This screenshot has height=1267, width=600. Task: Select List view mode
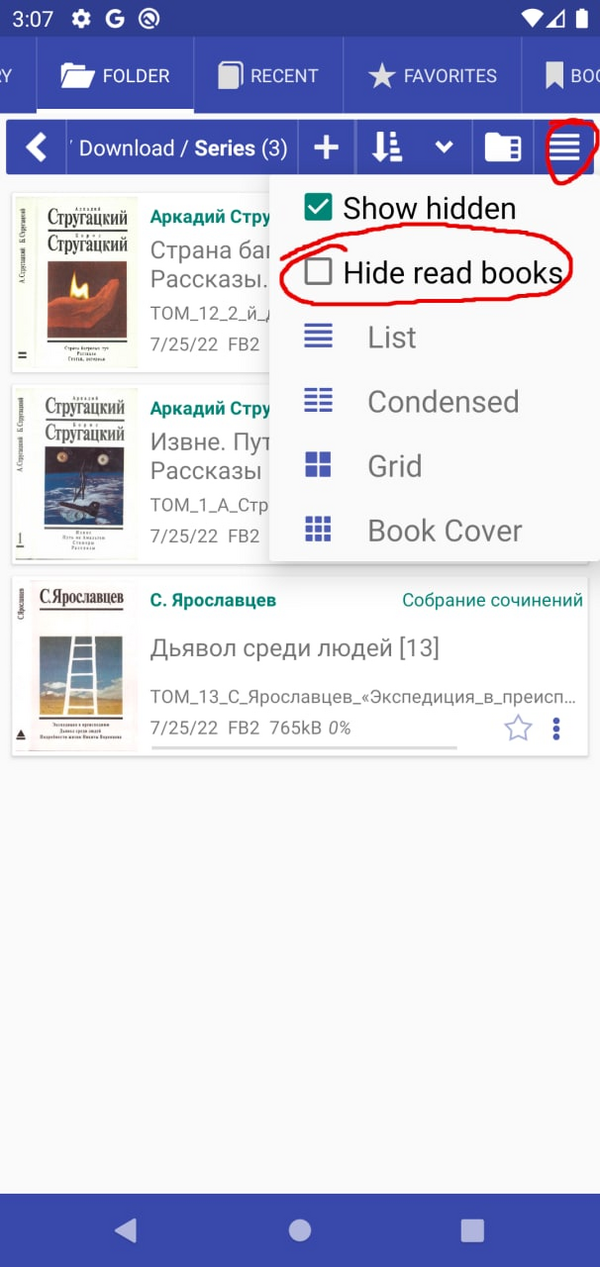(391, 338)
